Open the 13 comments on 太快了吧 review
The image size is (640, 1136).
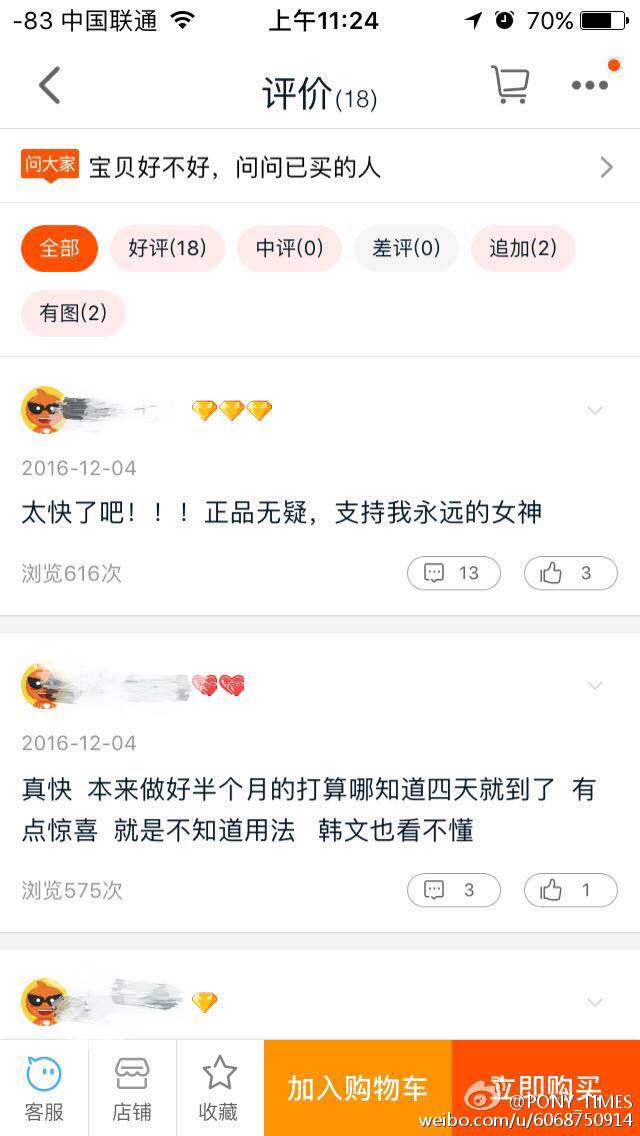pos(453,573)
